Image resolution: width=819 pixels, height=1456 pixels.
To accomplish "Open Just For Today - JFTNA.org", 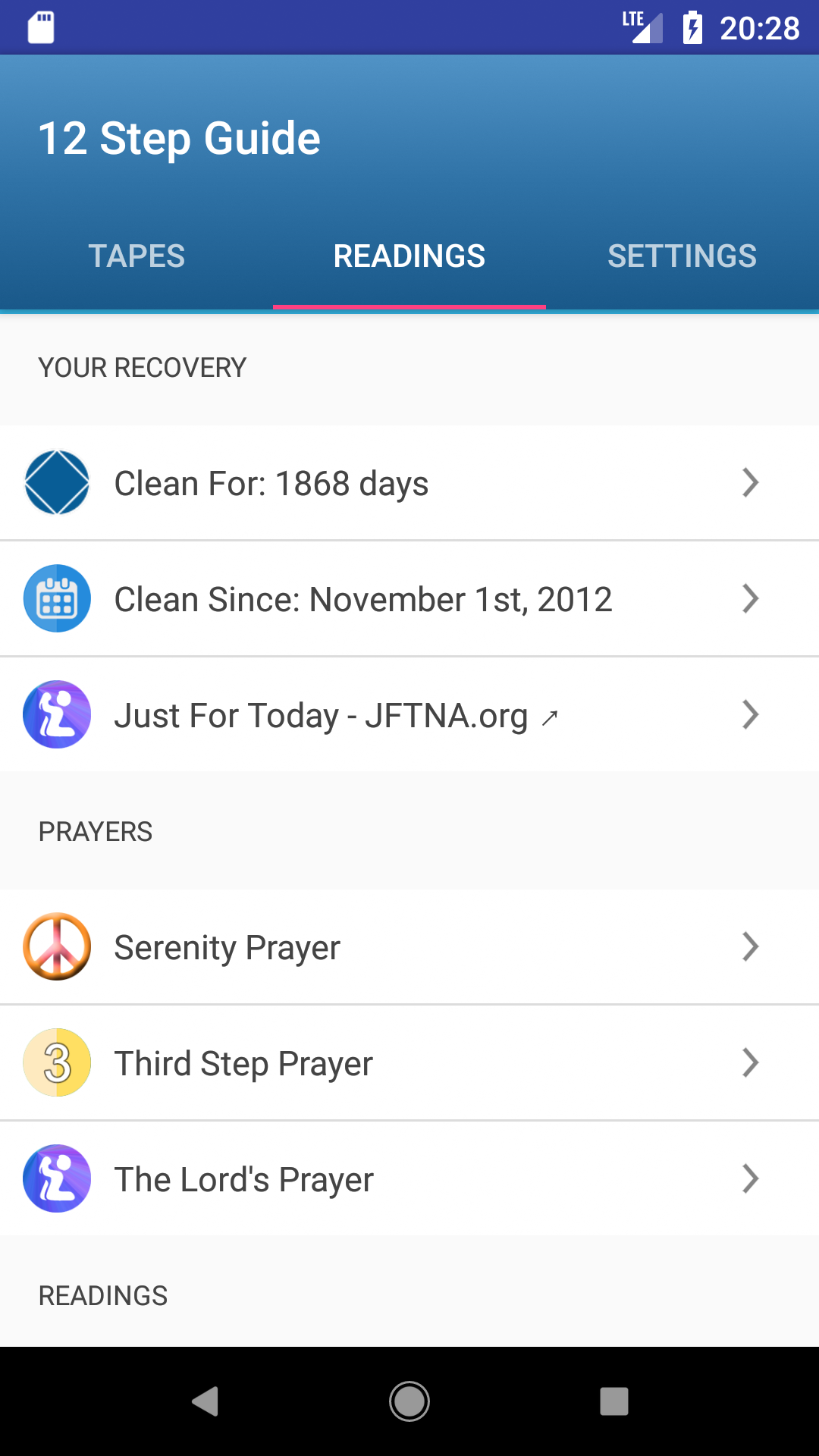I will coord(409,714).
